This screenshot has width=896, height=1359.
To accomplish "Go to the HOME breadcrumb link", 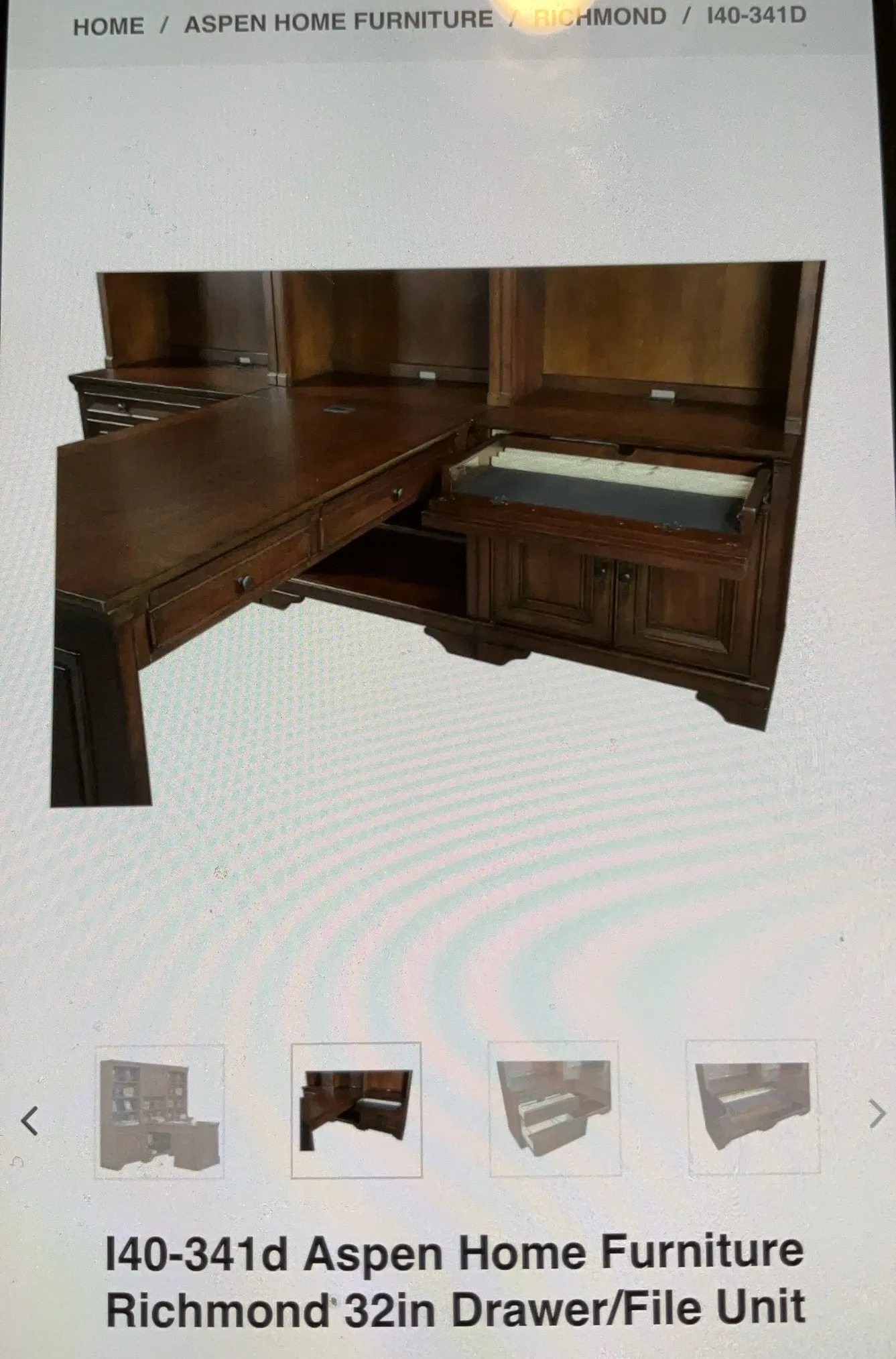I will [x=108, y=26].
